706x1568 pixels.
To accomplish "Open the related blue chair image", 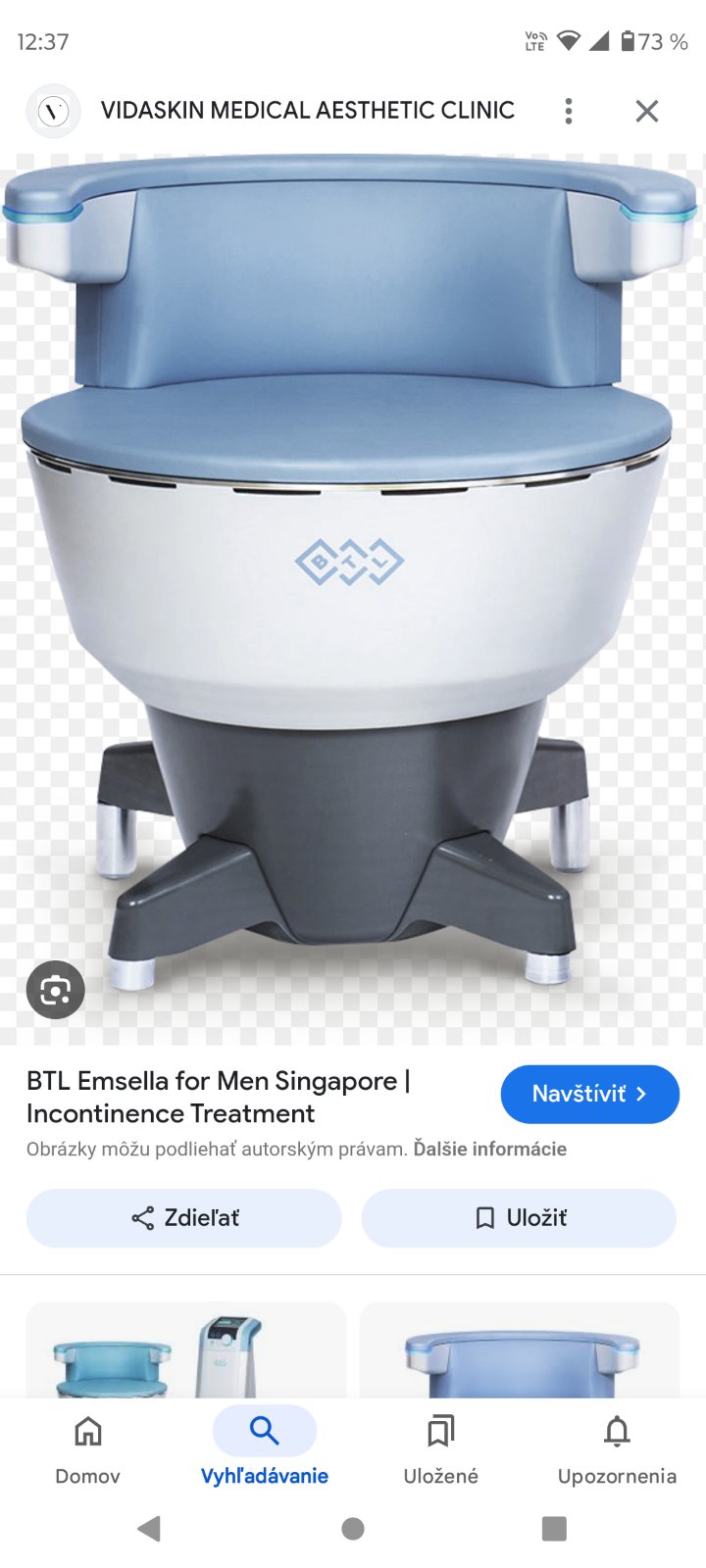I will pos(520,1350).
